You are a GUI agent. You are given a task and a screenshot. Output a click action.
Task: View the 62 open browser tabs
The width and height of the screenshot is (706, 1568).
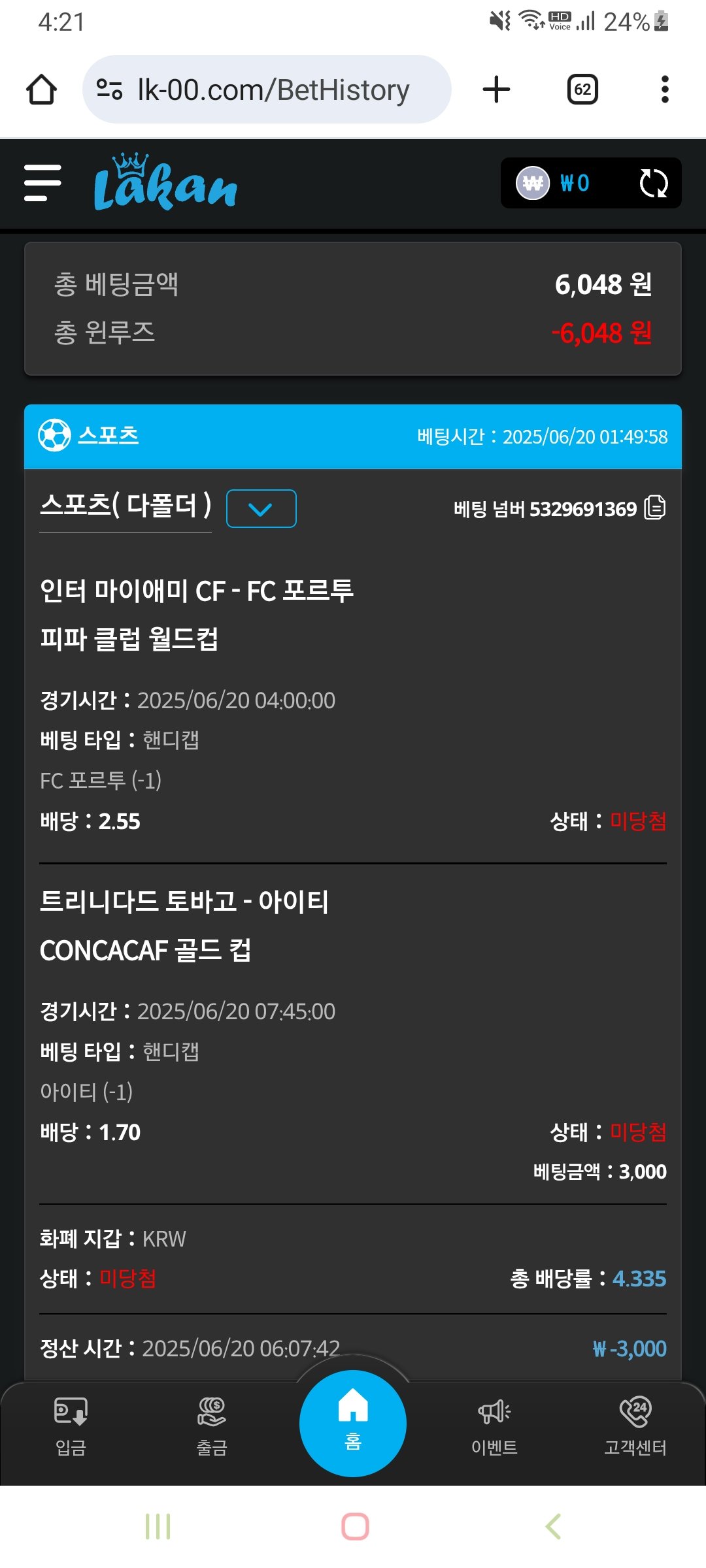(x=582, y=90)
